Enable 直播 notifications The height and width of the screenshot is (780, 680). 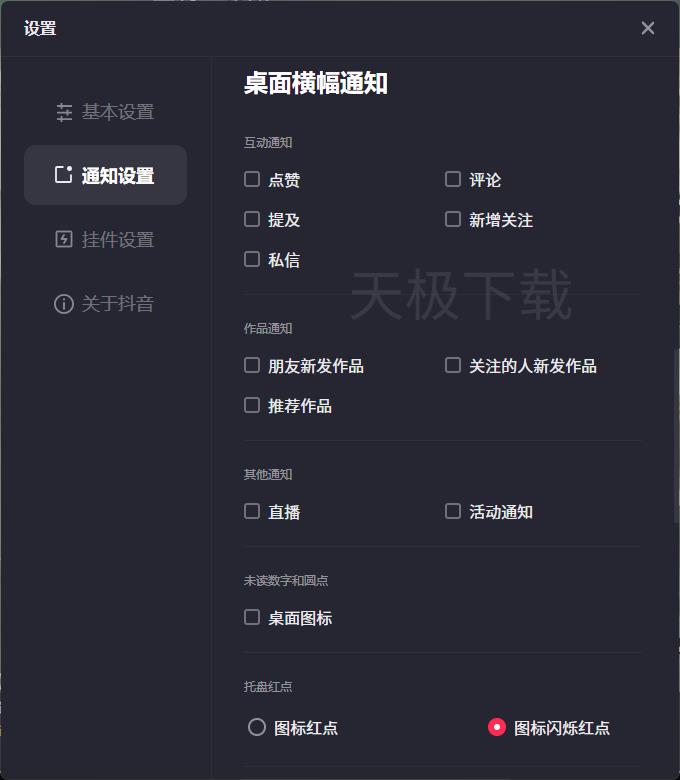(x=252, y=511)
